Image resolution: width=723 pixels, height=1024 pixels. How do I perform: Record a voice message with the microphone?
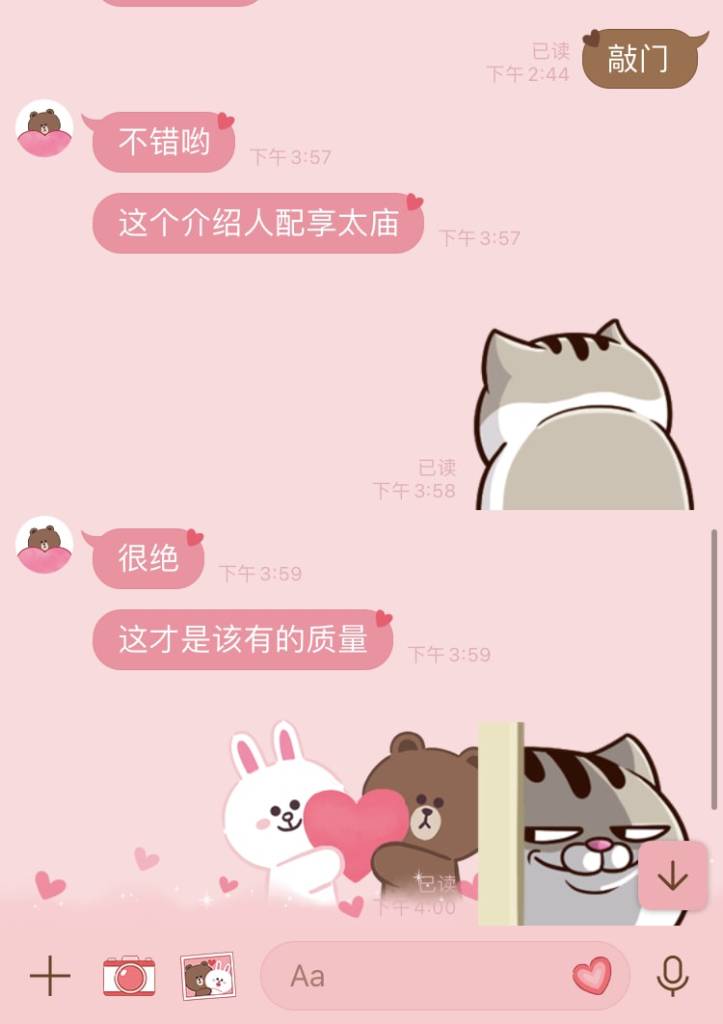[673, 975]
